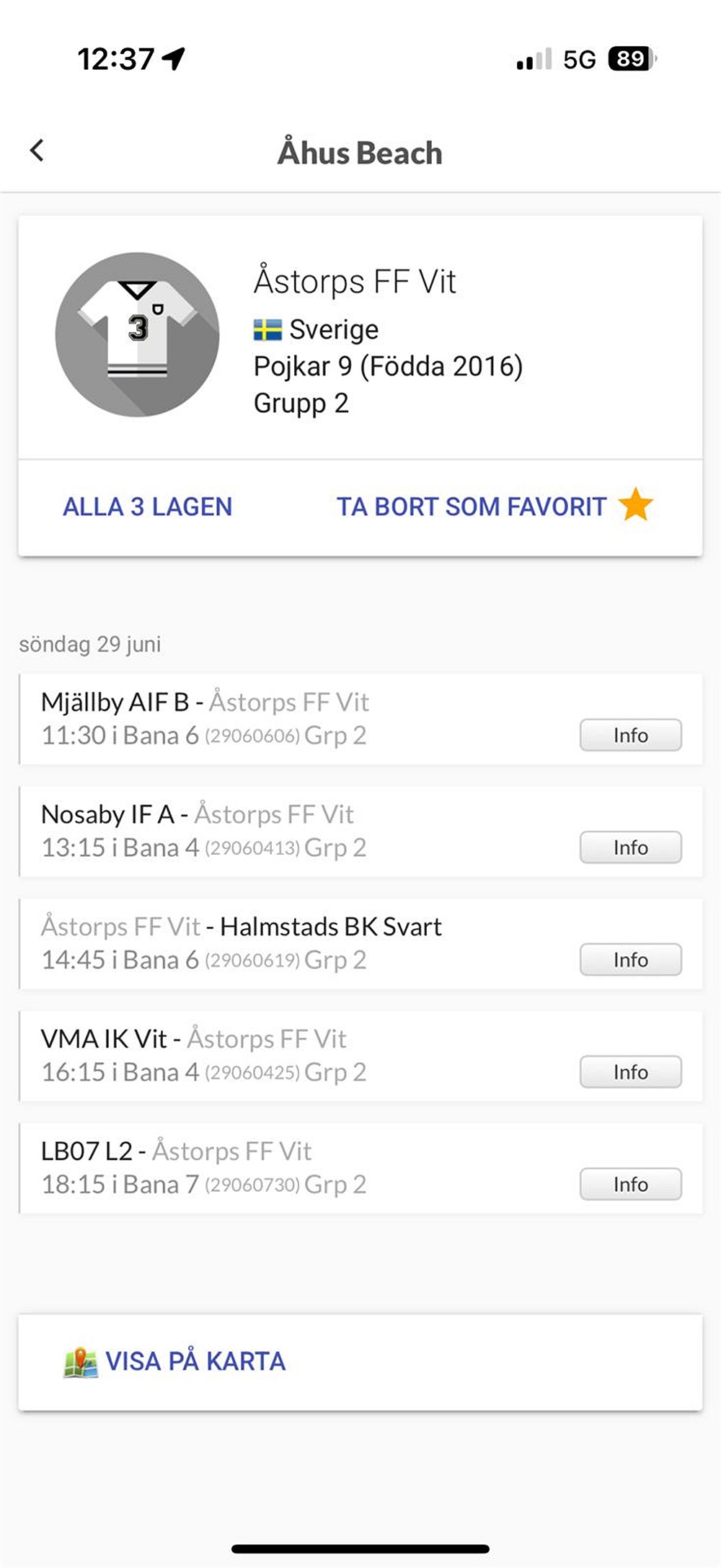Open ALLA 3 LAGEN link
This screenshot has height=1568, width=721.
coord(148,507)
